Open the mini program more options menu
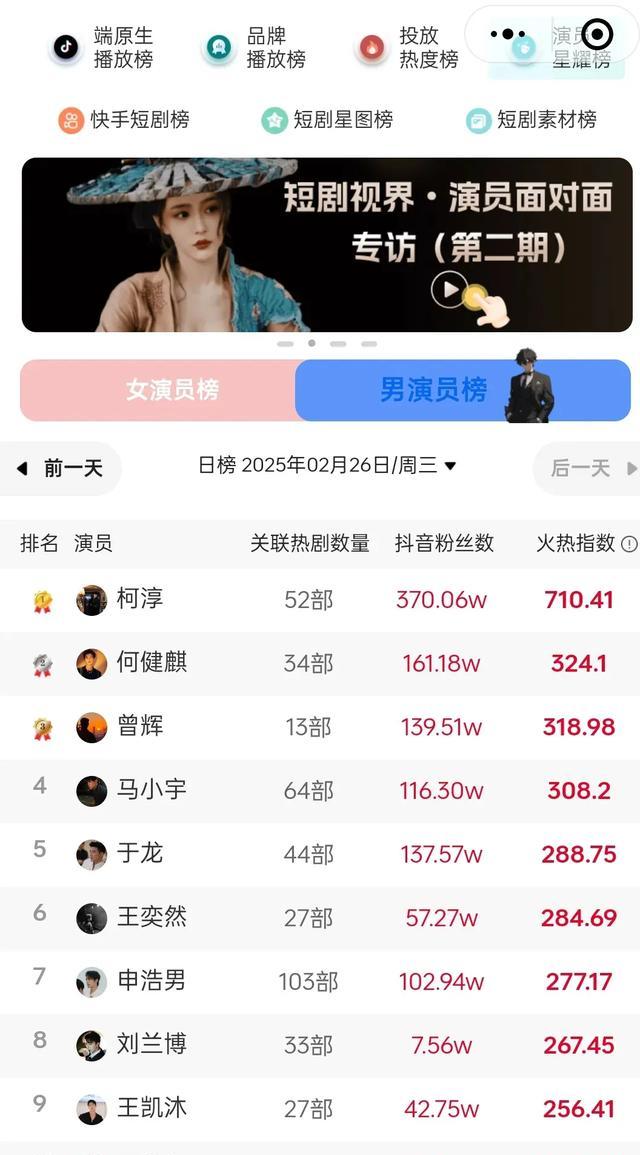The height and width of the screenshot is (1155, 640). (508, 35)
